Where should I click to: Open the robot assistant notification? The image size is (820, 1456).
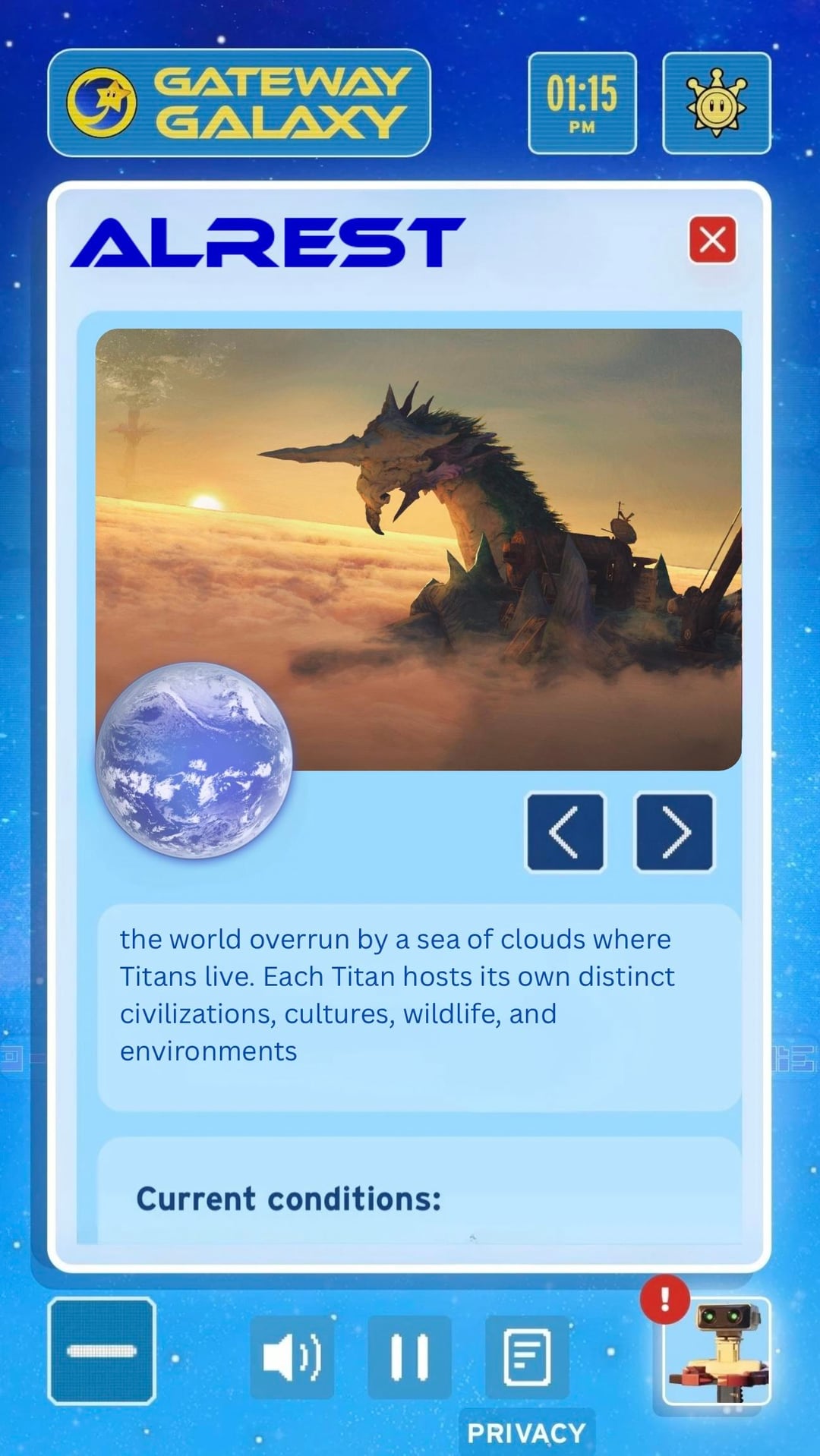(716, 1351)
